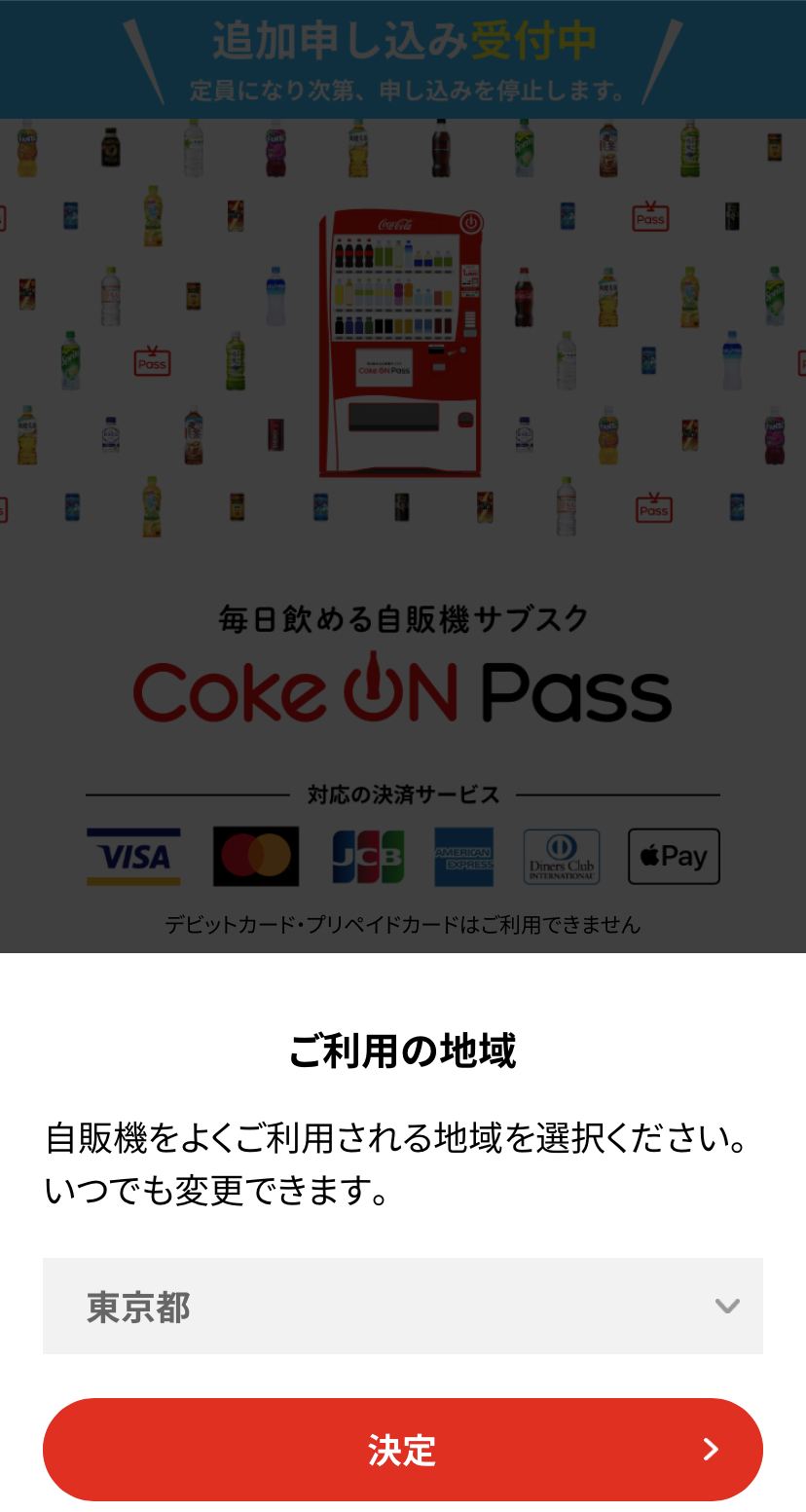Confirm region with the 決定 button
This screenshot has width=806, height=1512.
click(x=402, y=1449)
